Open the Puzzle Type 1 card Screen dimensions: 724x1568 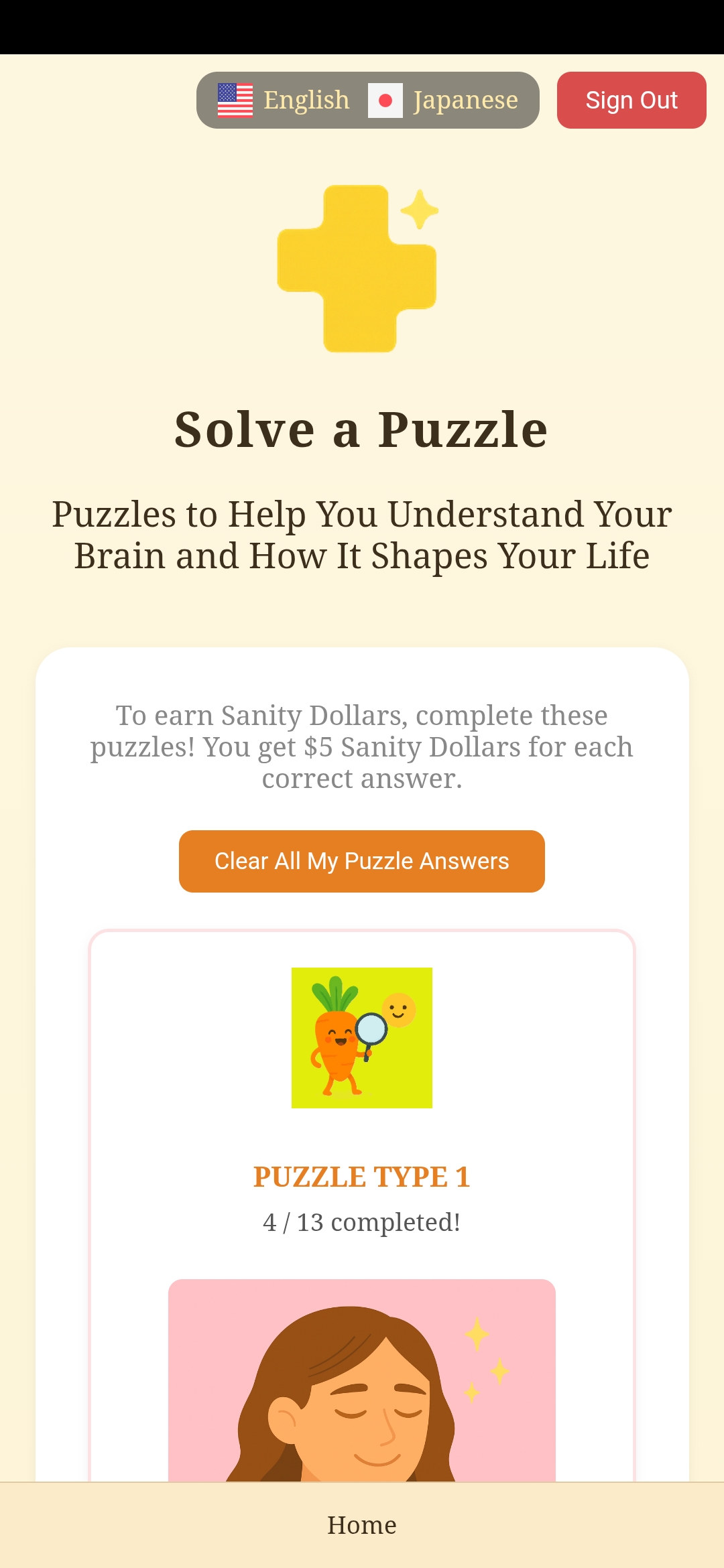[x=361, y=1176]
